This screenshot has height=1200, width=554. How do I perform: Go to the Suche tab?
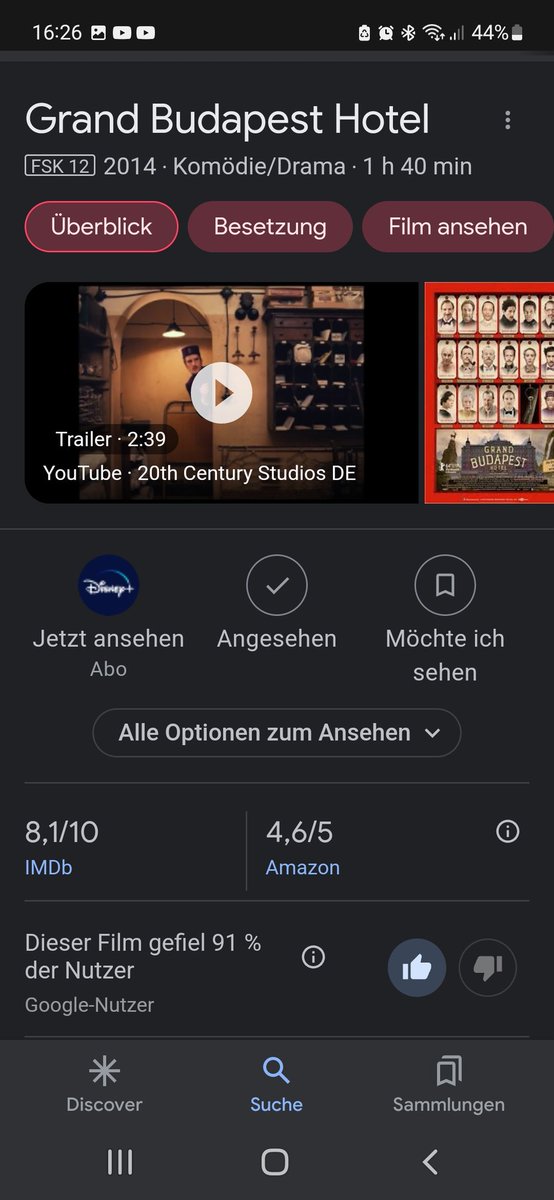[x=276, y=1086]
